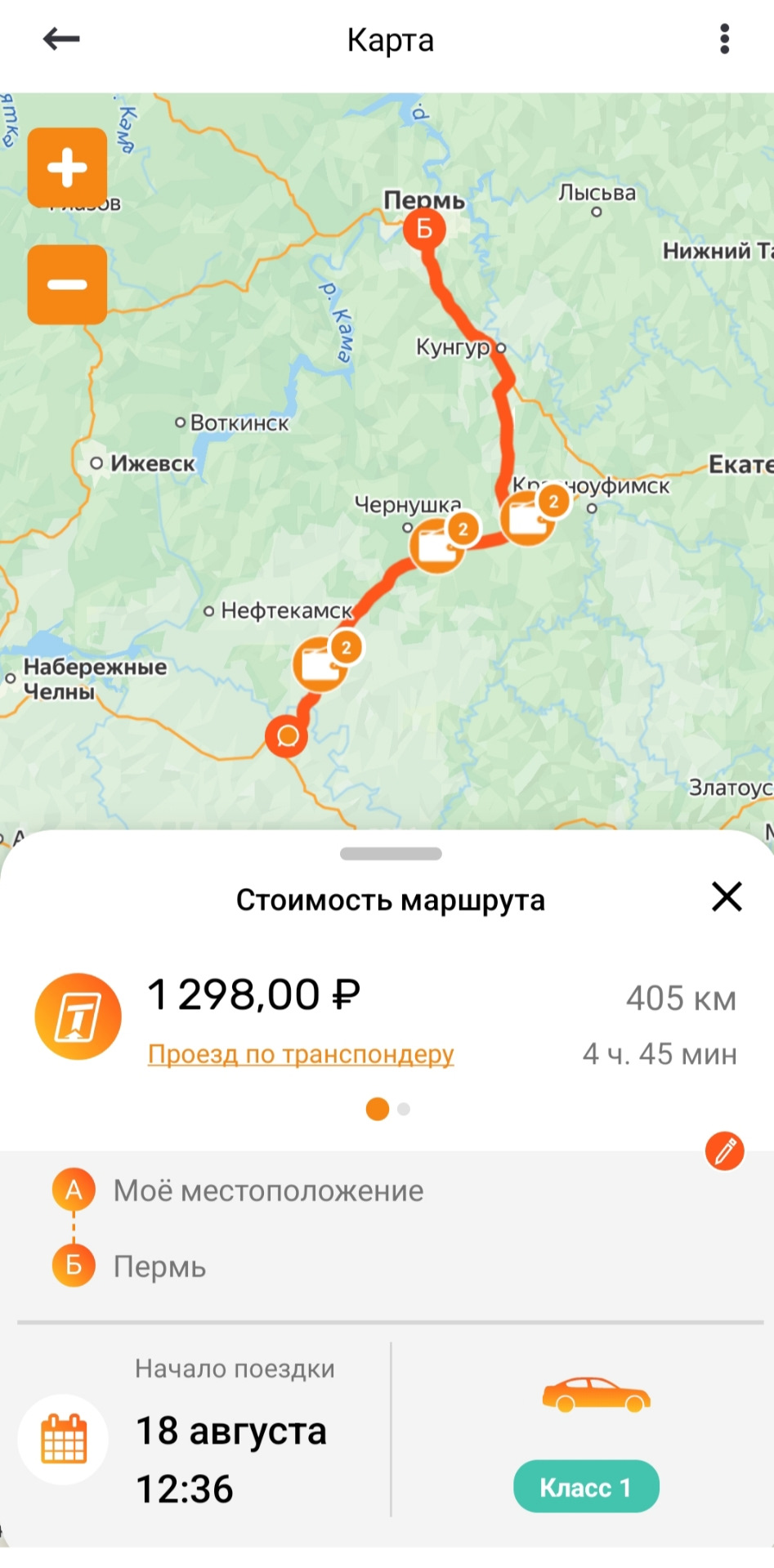Change start point 'Моё местоположение'
The height and width of the screenshot is (1568, 774).
pos(268,1191)
